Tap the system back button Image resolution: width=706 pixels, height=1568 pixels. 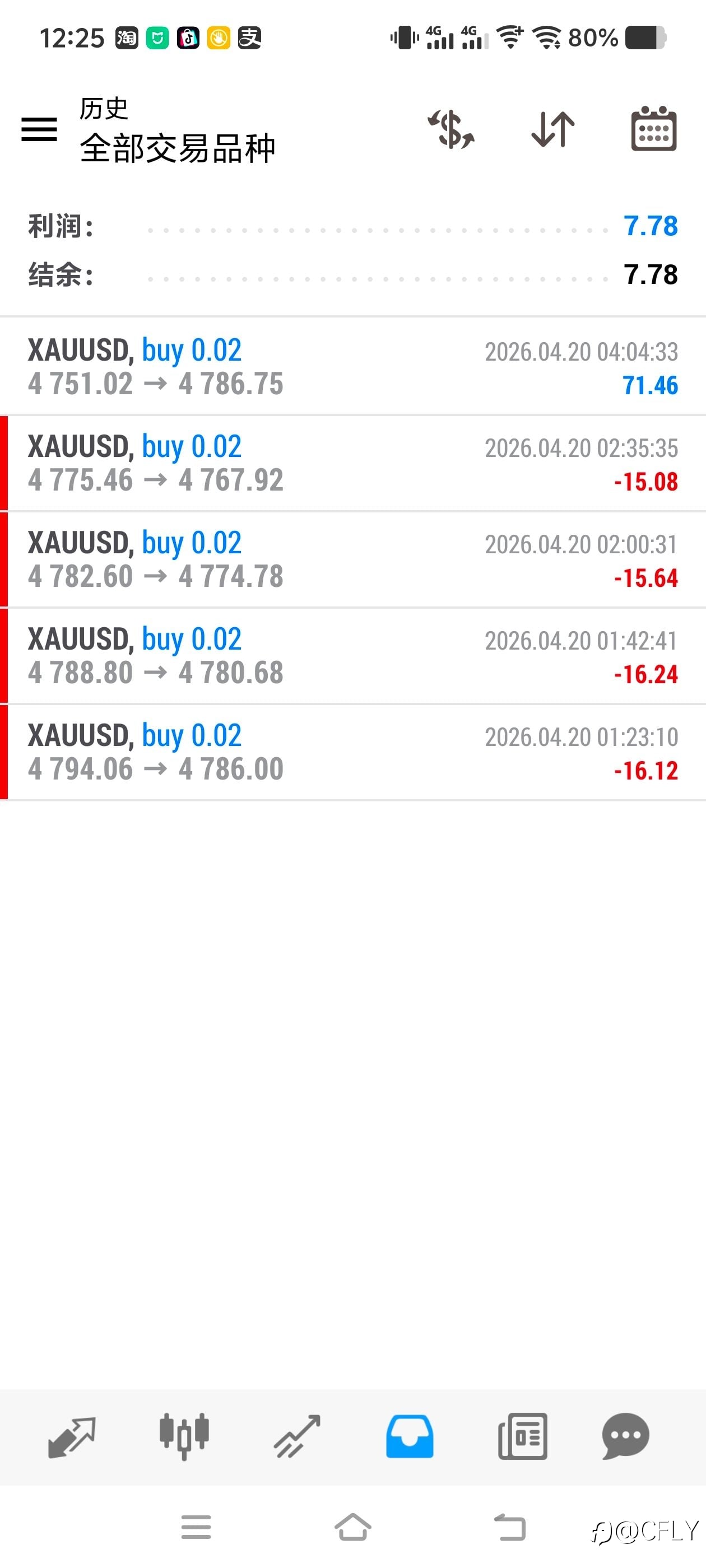point(509,1527)
